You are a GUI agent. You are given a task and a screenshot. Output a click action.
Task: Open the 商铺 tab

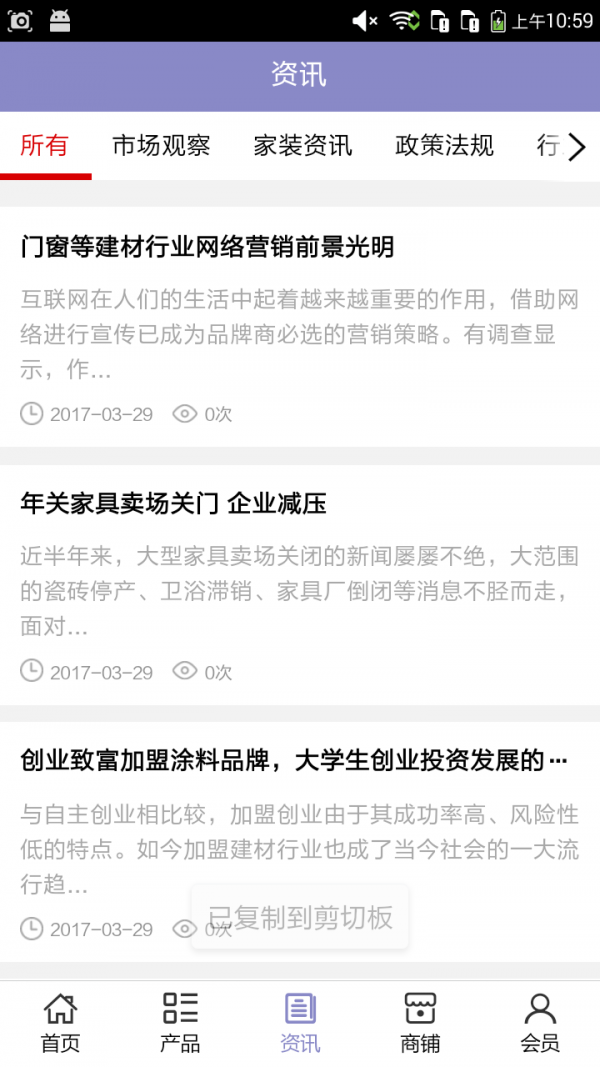(x=420, y=1023)
